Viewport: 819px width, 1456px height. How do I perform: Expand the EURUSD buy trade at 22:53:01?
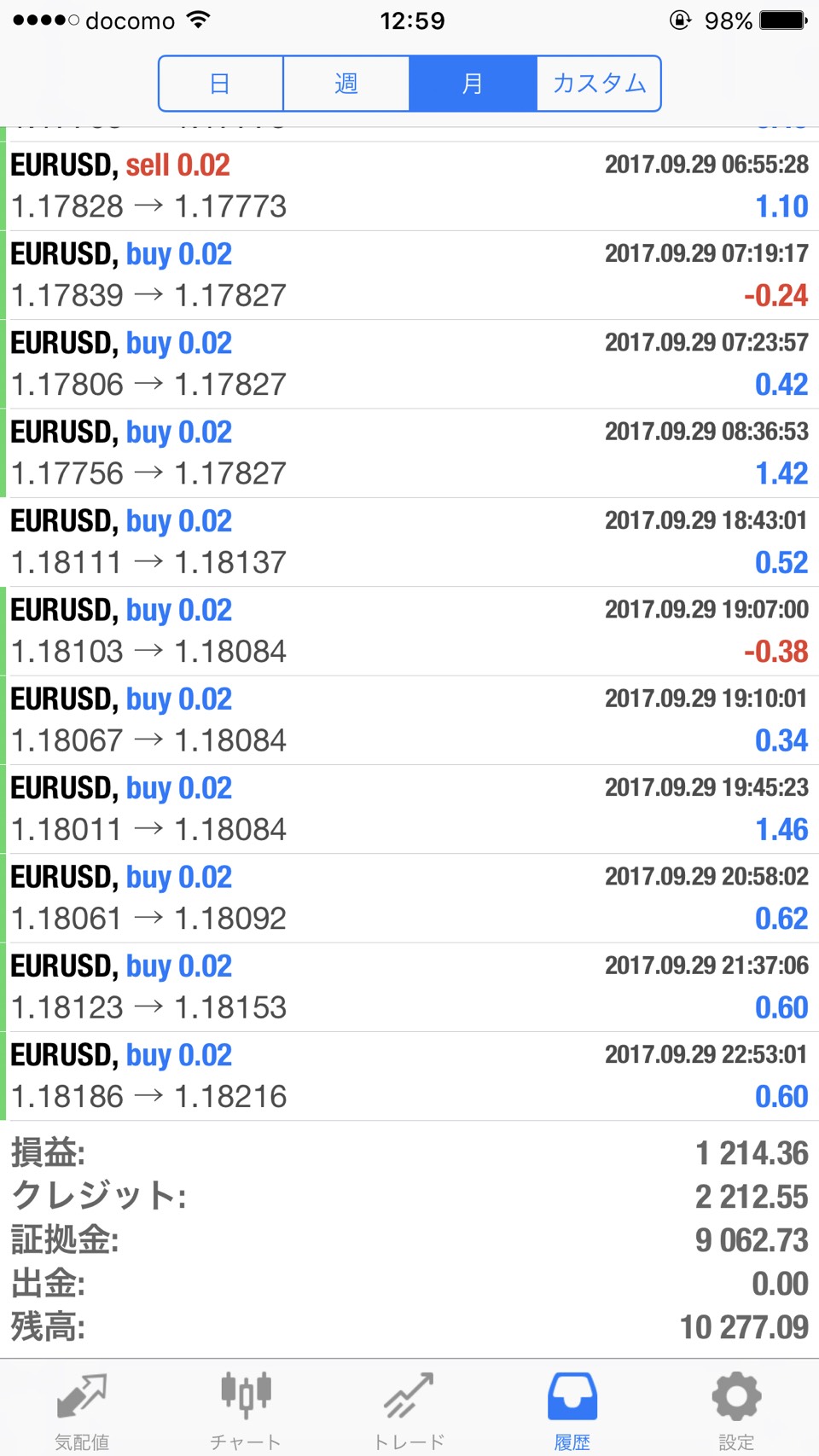coord(409,1076)
